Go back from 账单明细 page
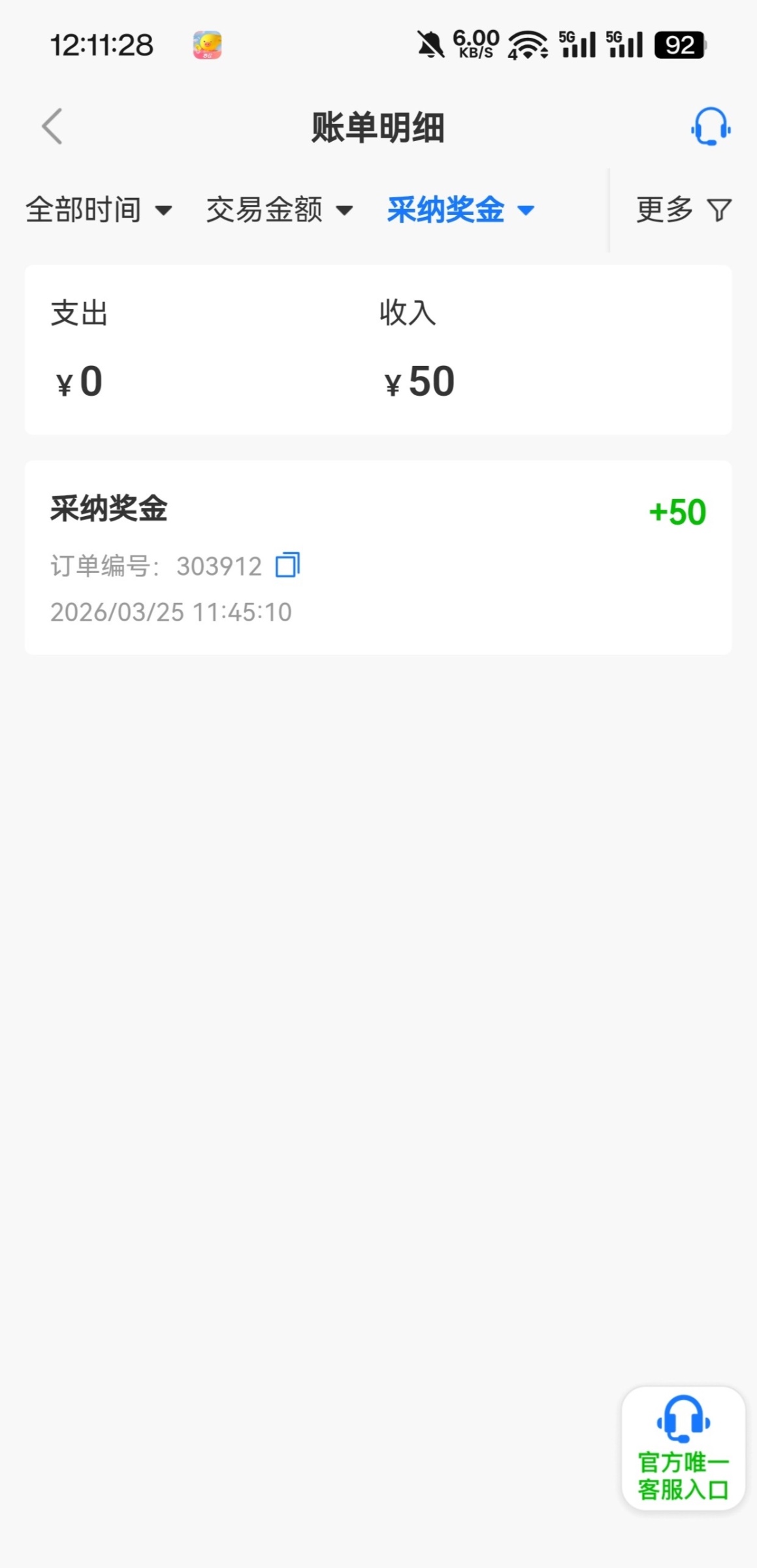The image size is (757, 1568). coord(52,127)
